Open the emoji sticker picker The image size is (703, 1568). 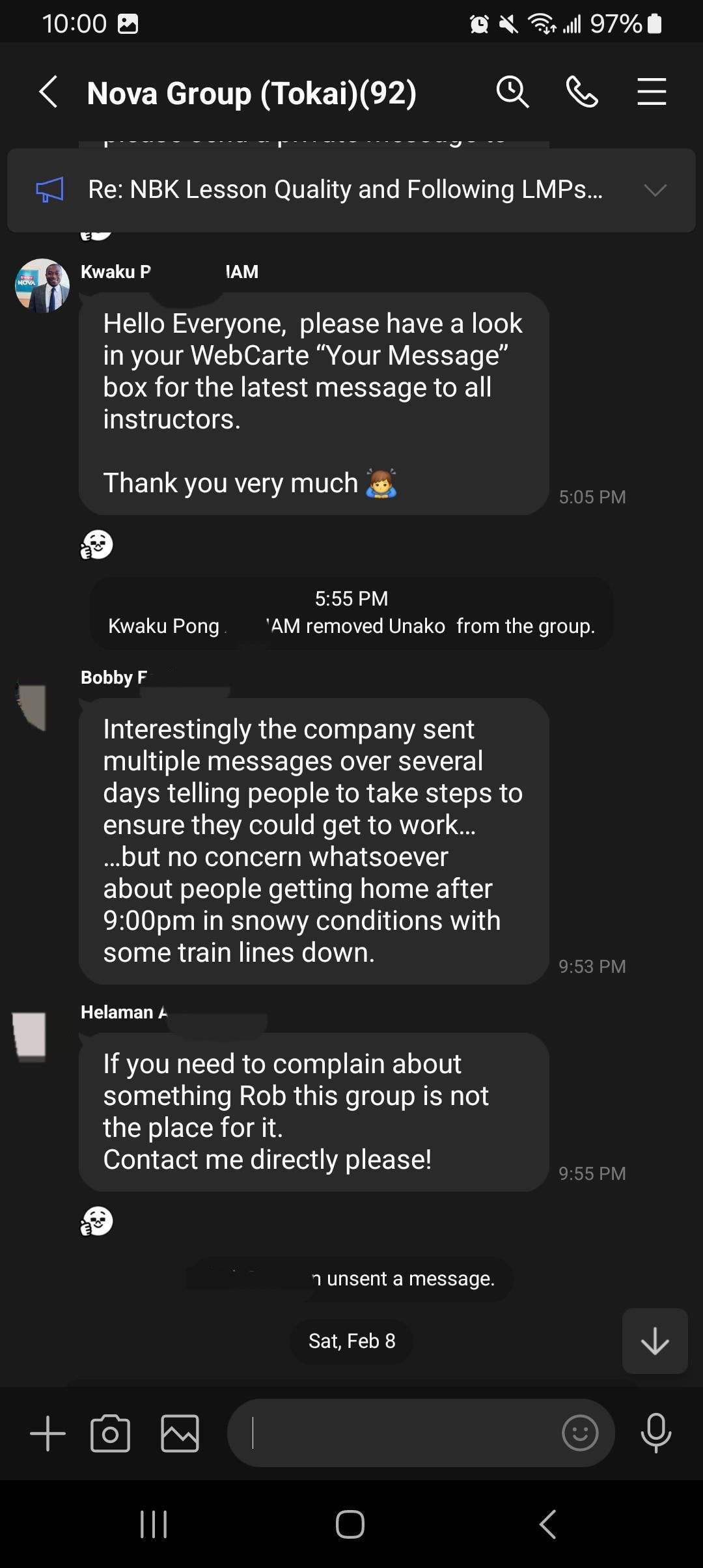(579, 1433)
